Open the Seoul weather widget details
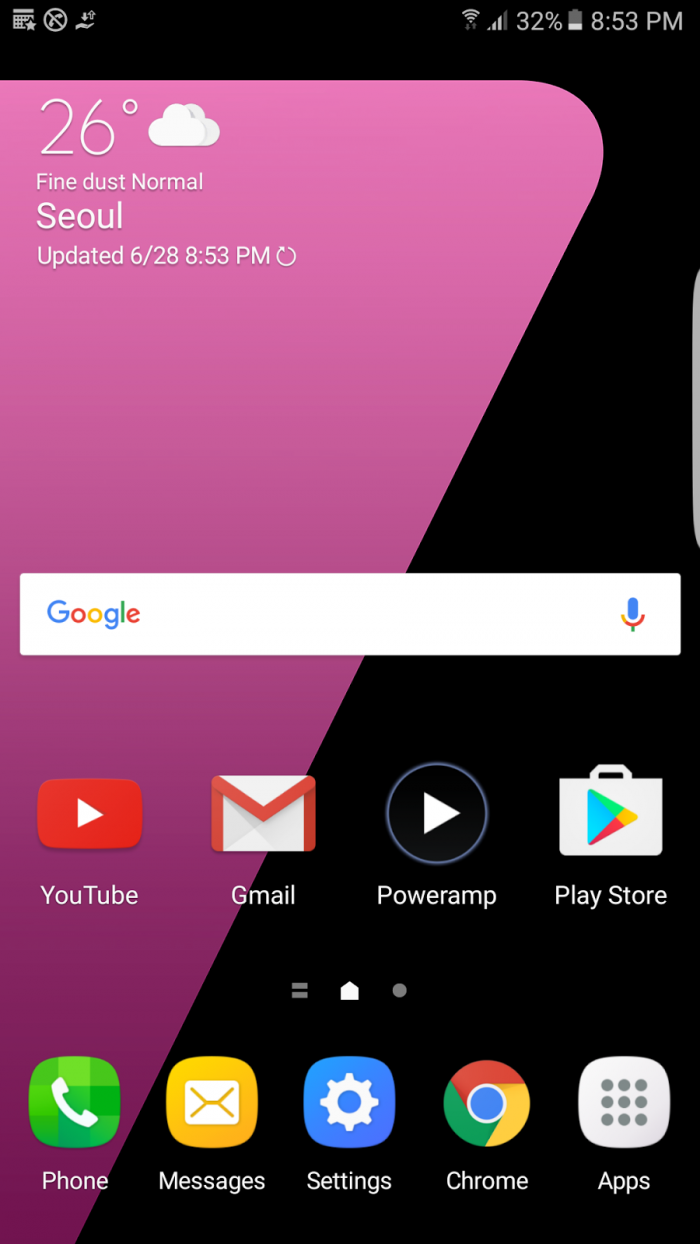The width and height of the screenshot is (700, 1244). (x=80, y=216)
